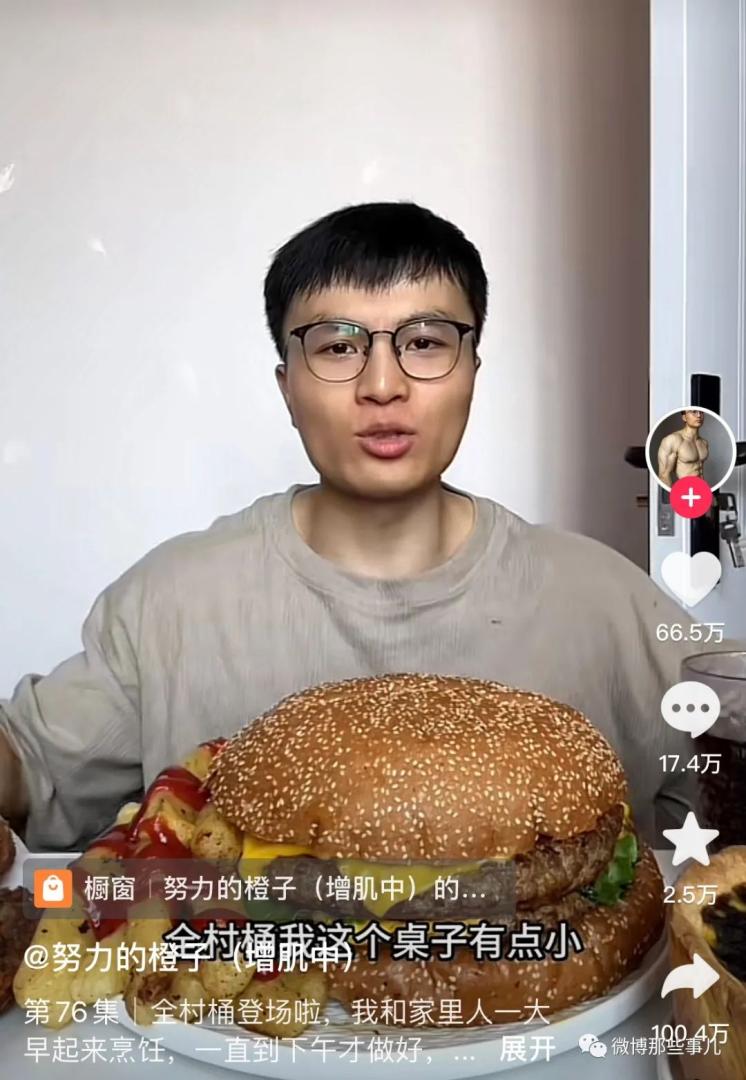Open the creator's profile avatar
The height and width of the screenshot is (1080, 746).
[690, 449]
